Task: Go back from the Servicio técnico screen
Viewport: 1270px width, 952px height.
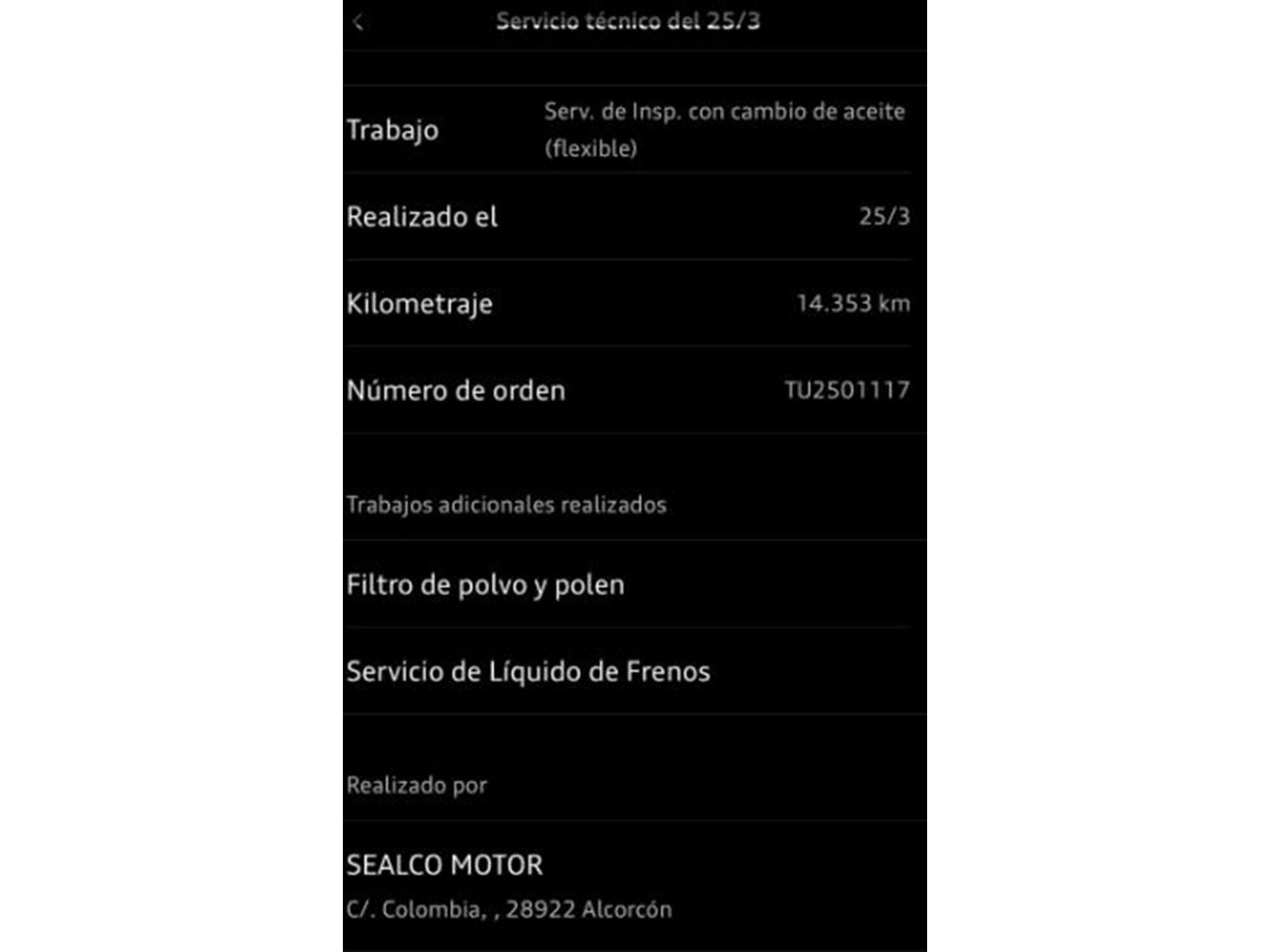Action: pos(358,23)
